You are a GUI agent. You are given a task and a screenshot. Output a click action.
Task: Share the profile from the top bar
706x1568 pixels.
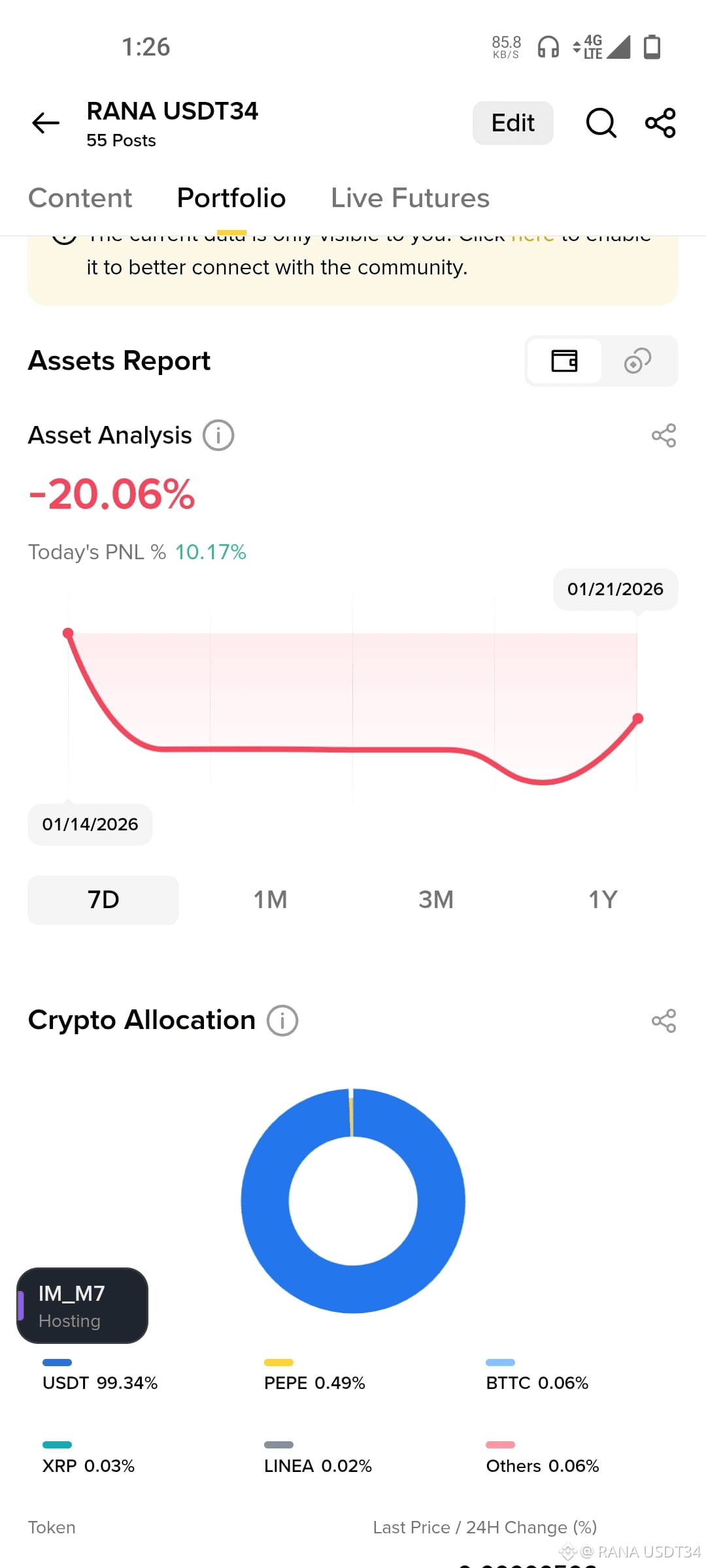pos(660,123)
